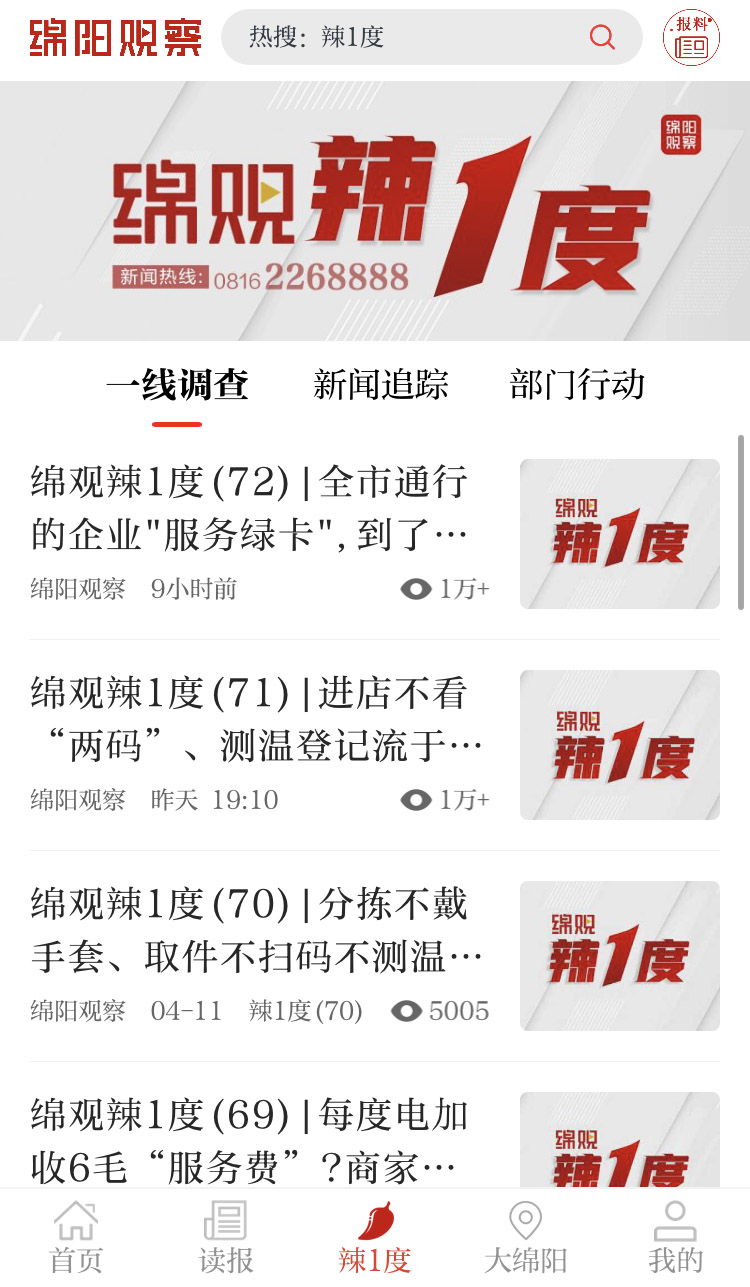Screen dimensions: 750x1287
Task: Switch to the 新闻追踪 tab
Action: (x=380, y=385)
